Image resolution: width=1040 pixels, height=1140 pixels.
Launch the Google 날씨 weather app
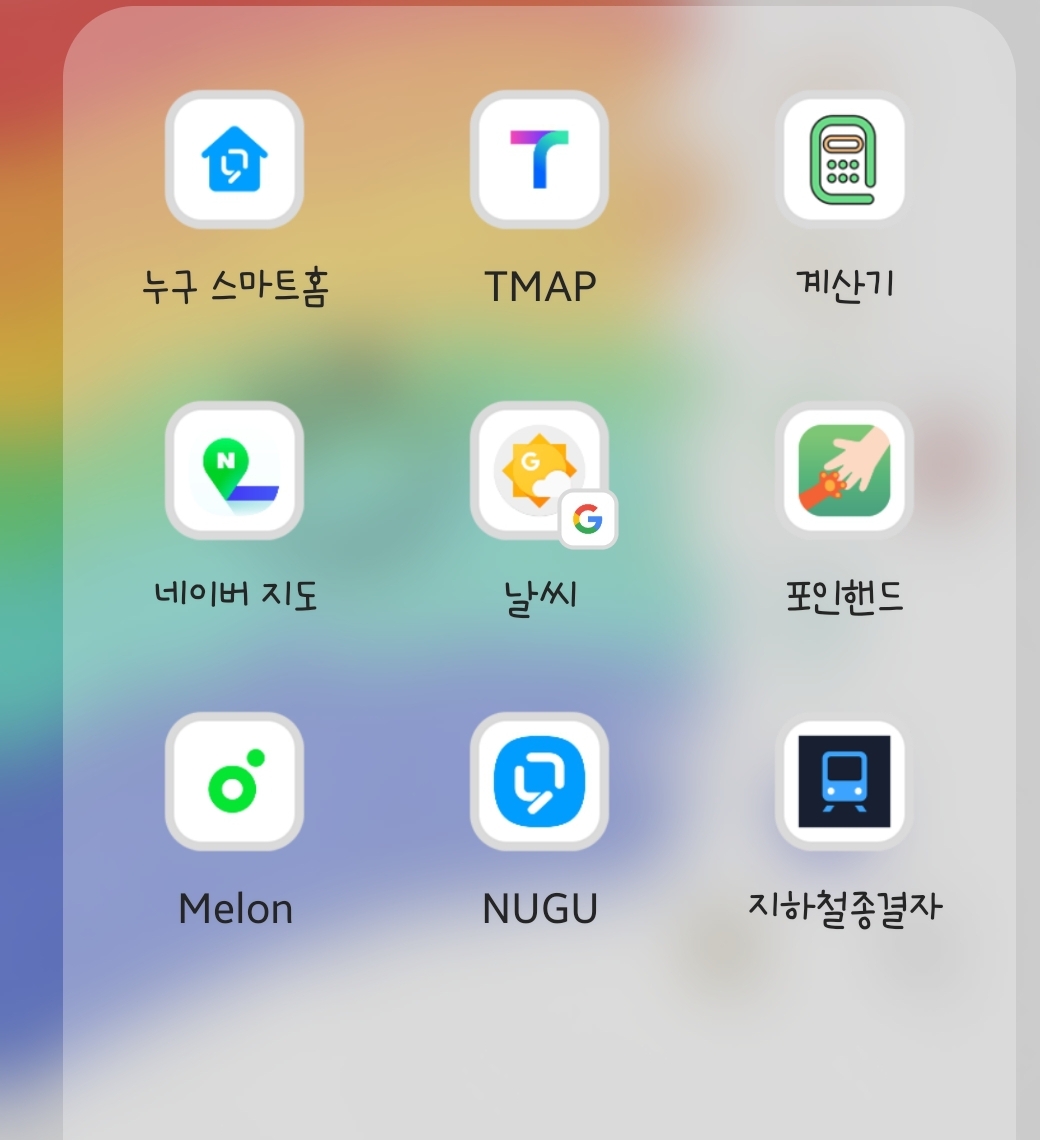click(539, 470)
